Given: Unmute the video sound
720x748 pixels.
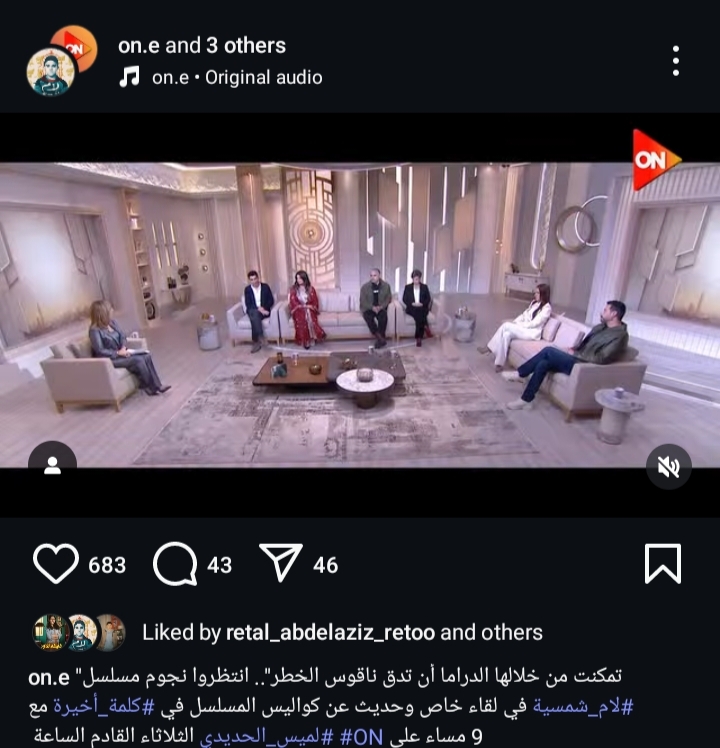Looking at the screenshot, I should coord(668,466).
